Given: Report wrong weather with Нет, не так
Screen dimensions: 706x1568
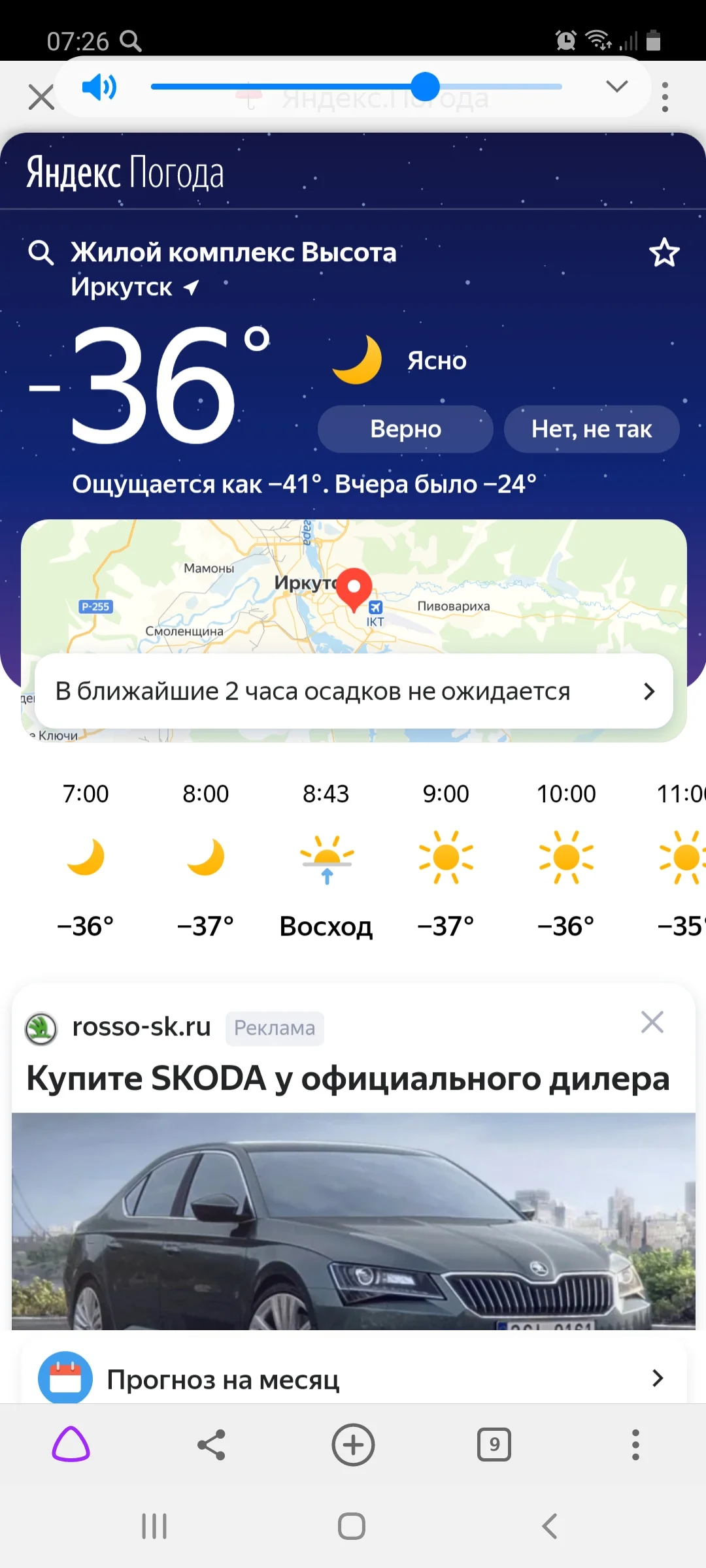Looking at the screenshot, I should 591,429.
